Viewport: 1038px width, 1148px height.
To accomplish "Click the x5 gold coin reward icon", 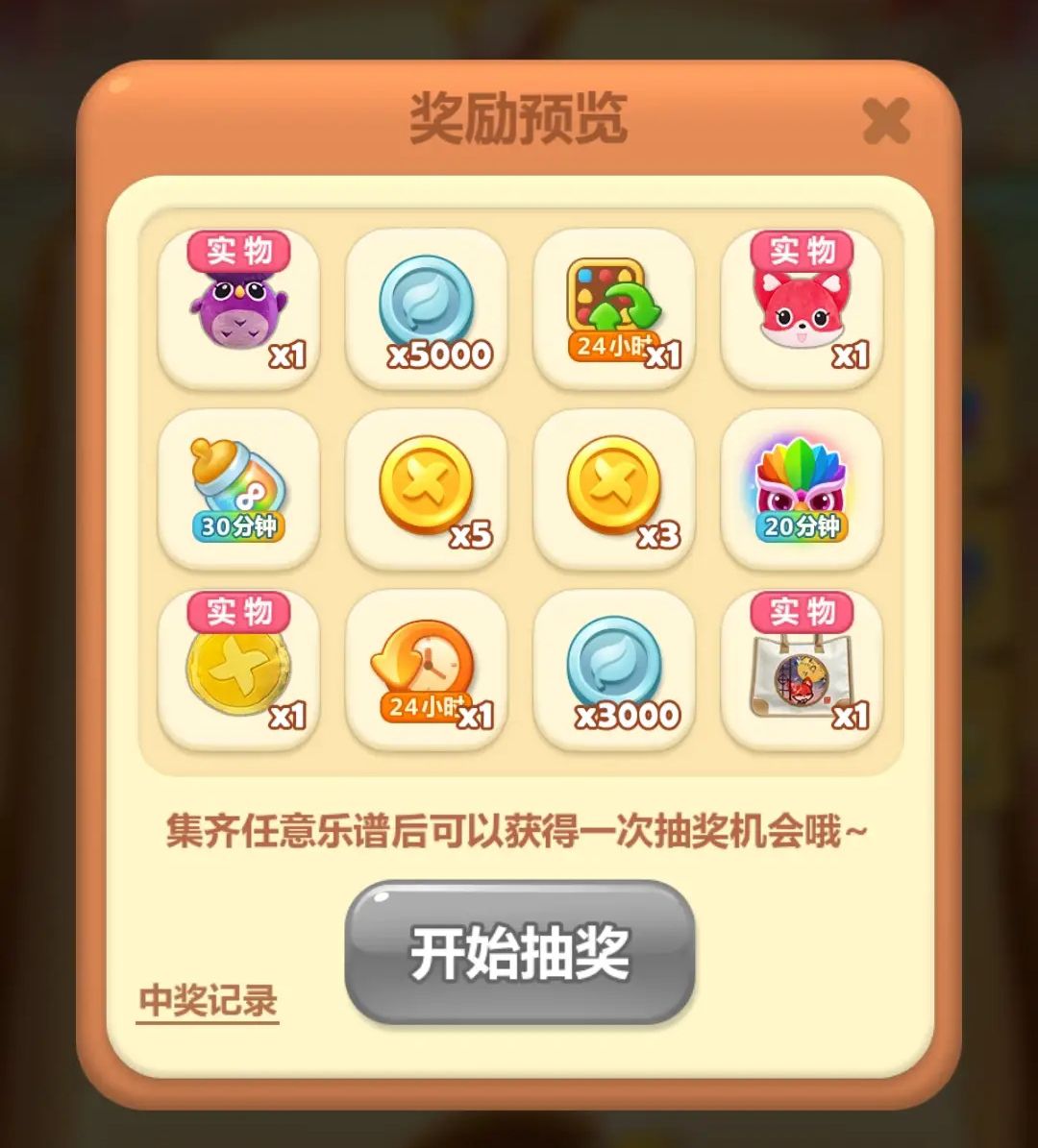I will [x=426, y=488].
